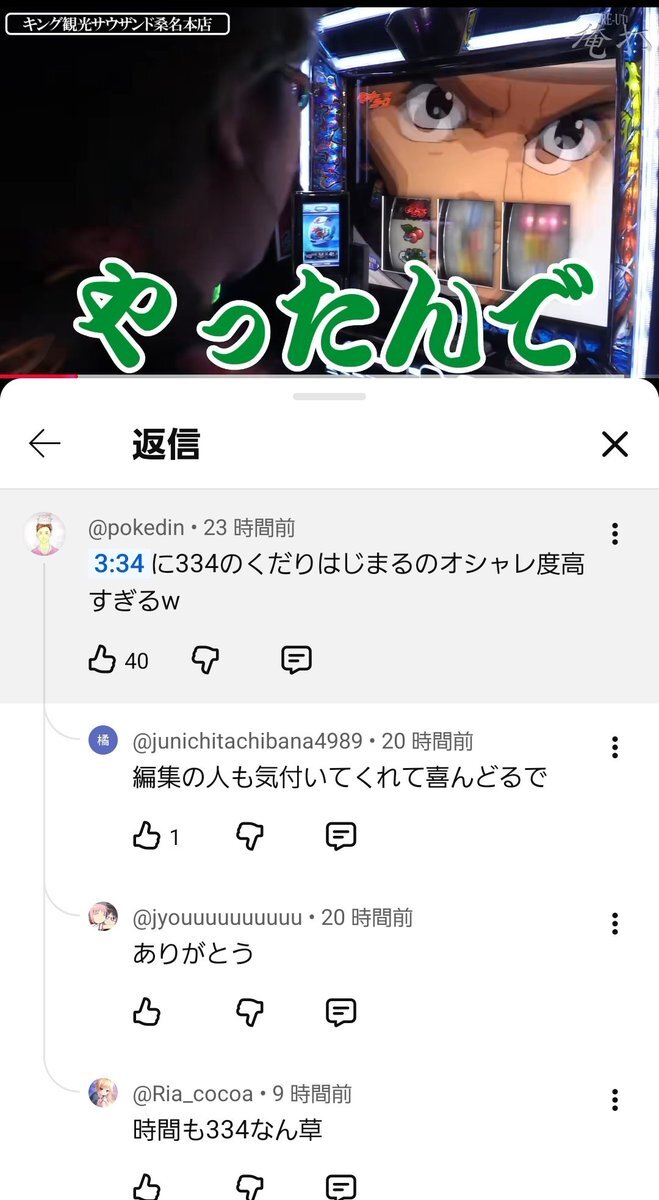Reply to @junichitachibana4989's comment
Viewport: 659px width, 1200px height.
341,836
